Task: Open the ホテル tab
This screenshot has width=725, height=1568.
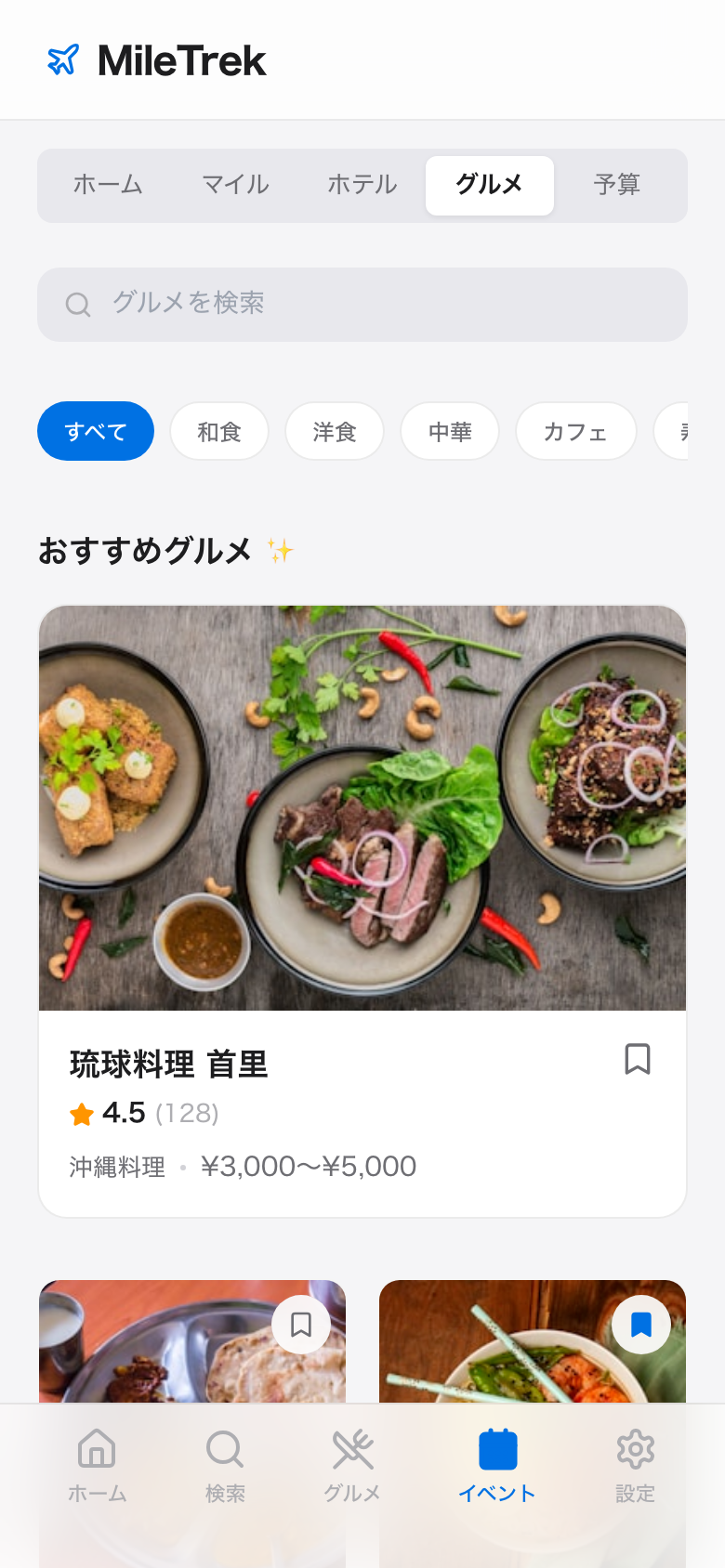Action: pos(362,185)
